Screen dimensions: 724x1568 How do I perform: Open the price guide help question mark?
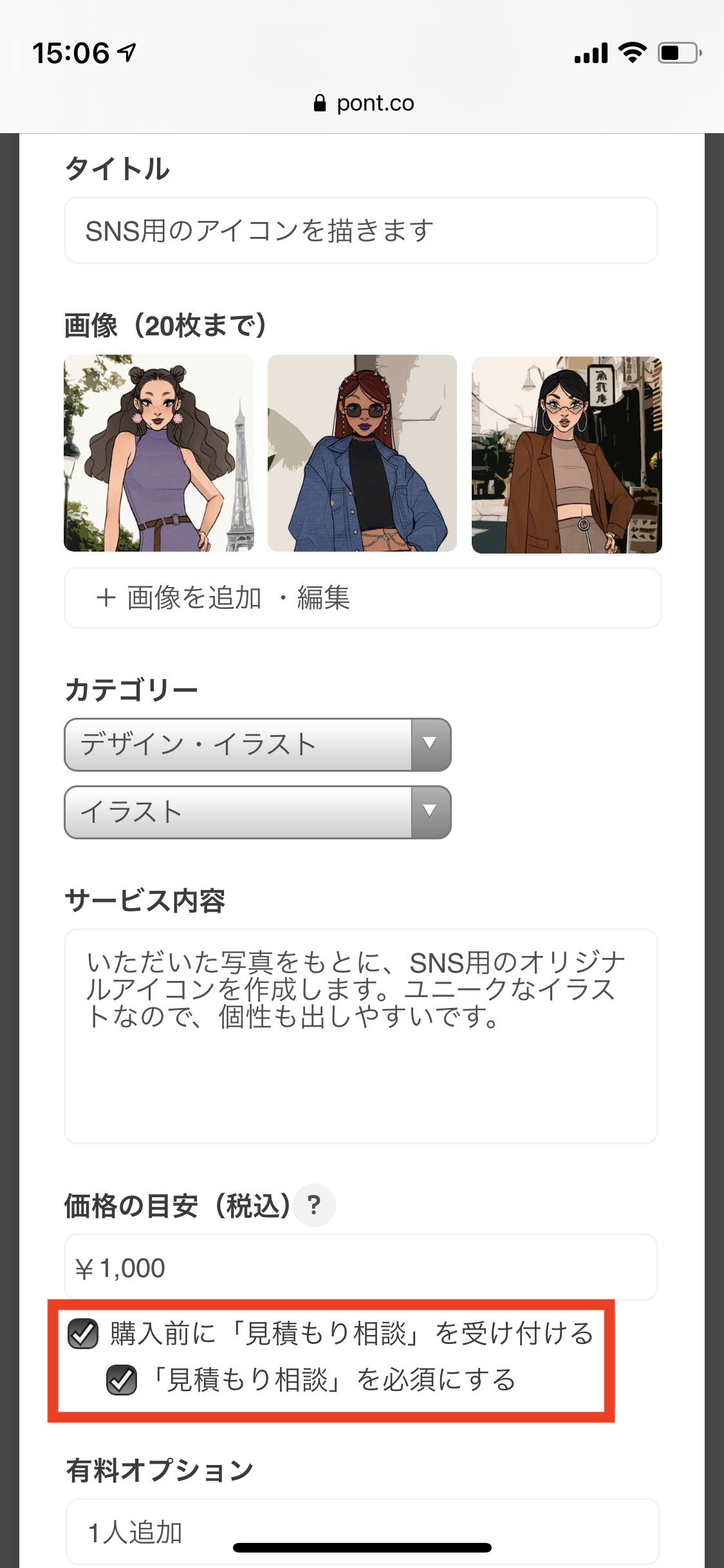[314, 1205]
